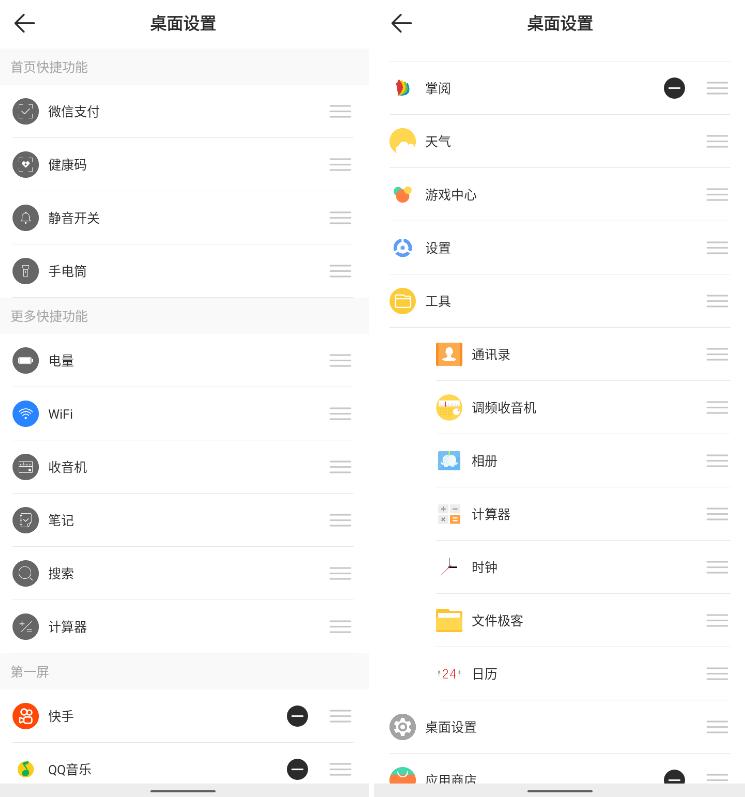Open the 笔记 notes icon

coord(25,520)
